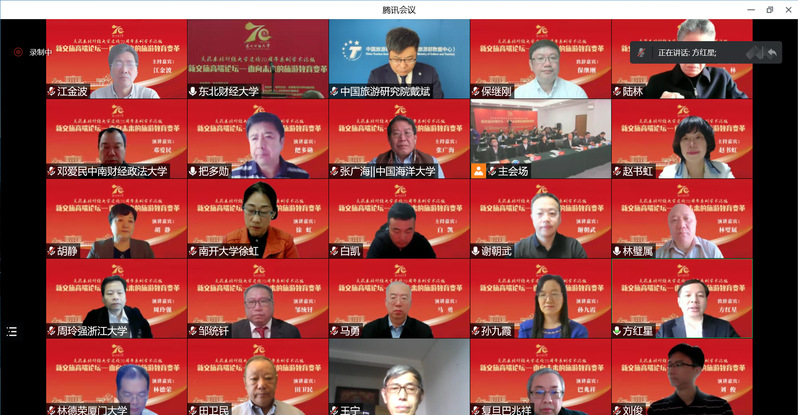The height and width of the screenshot is (415, 798).
Task: Select 中国旅游研究院戴斌 video tile
Action: (x=399, y=58)
